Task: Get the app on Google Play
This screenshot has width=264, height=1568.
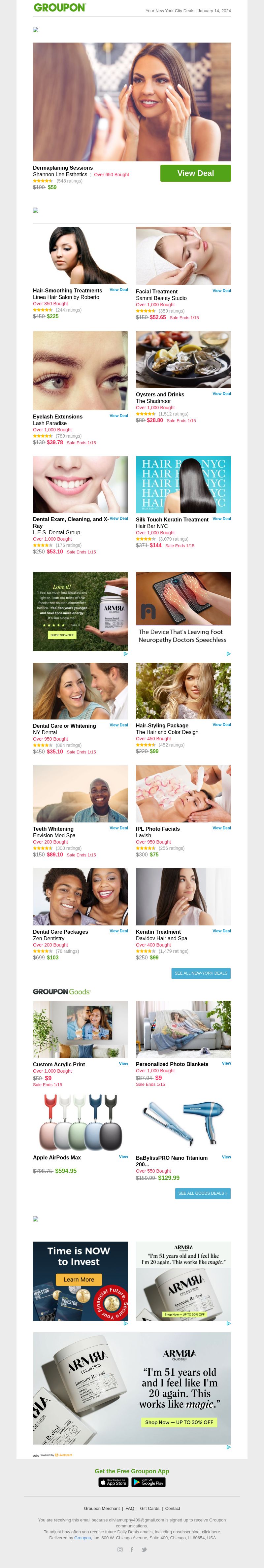Action: coord(148,1482)
